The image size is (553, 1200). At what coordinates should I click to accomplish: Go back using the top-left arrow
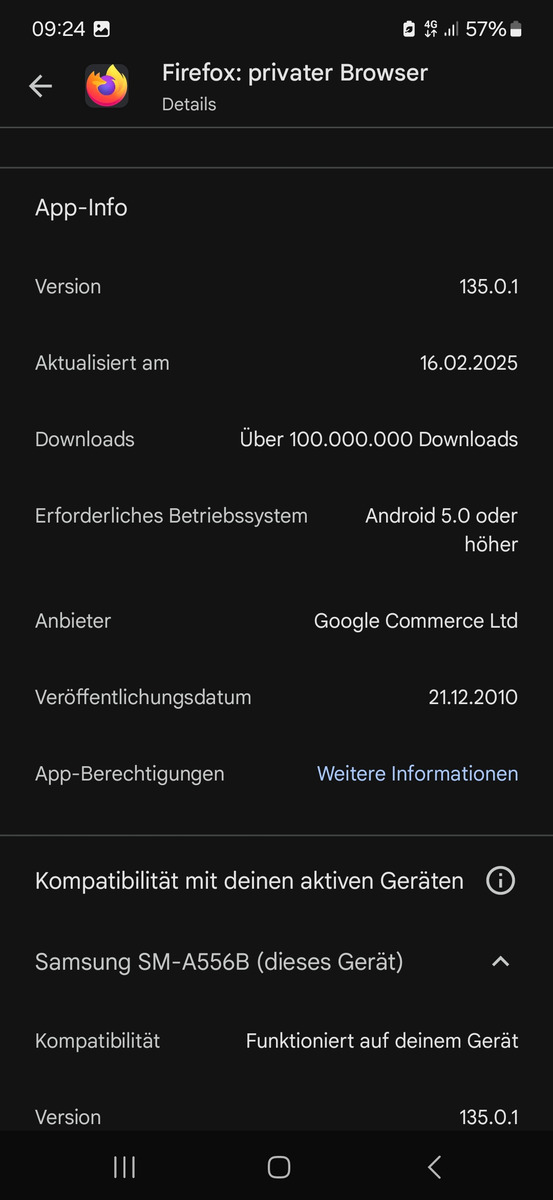pos(40,86)
